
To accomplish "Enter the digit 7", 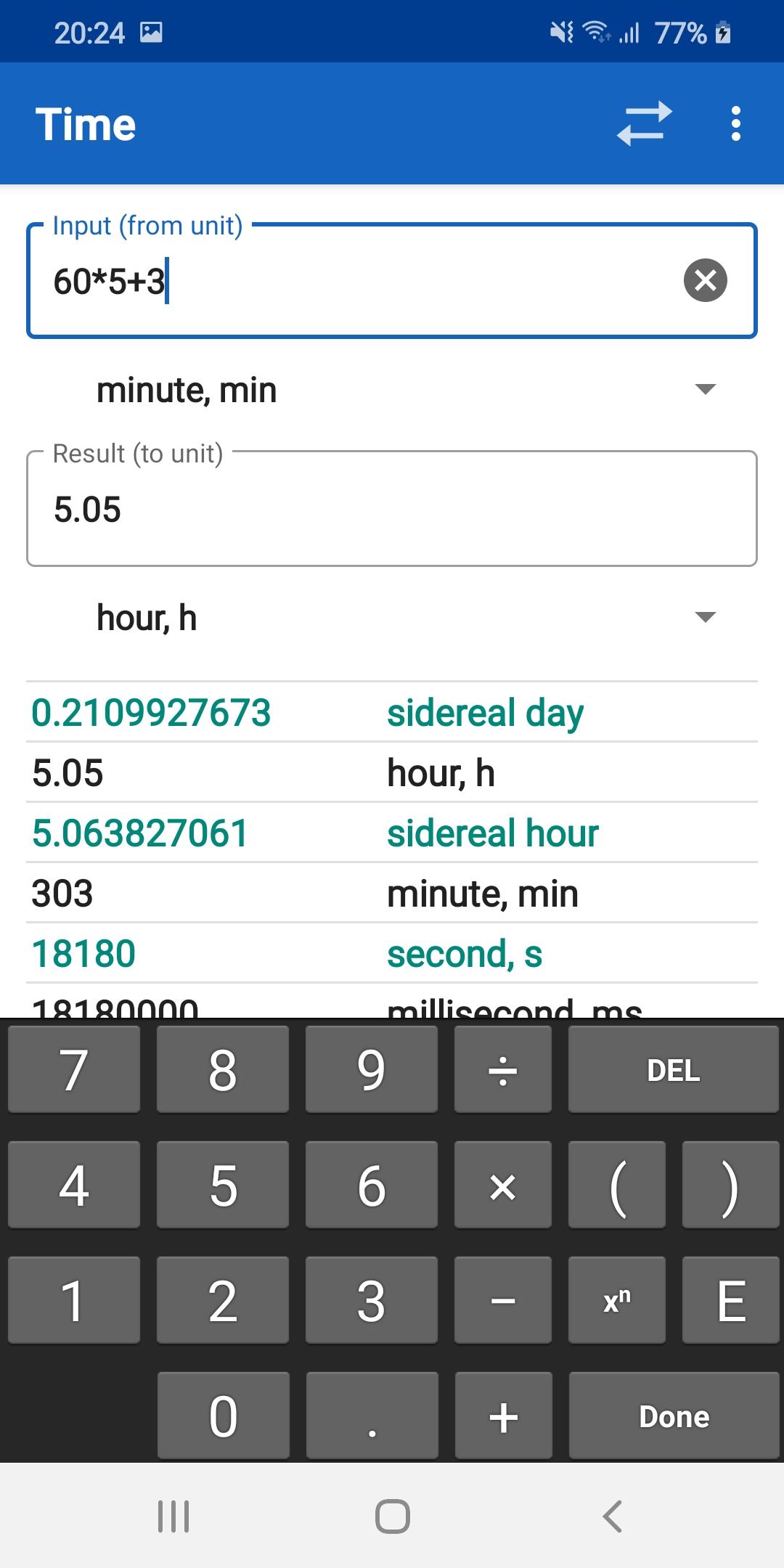I will (x=74, y=1070).
